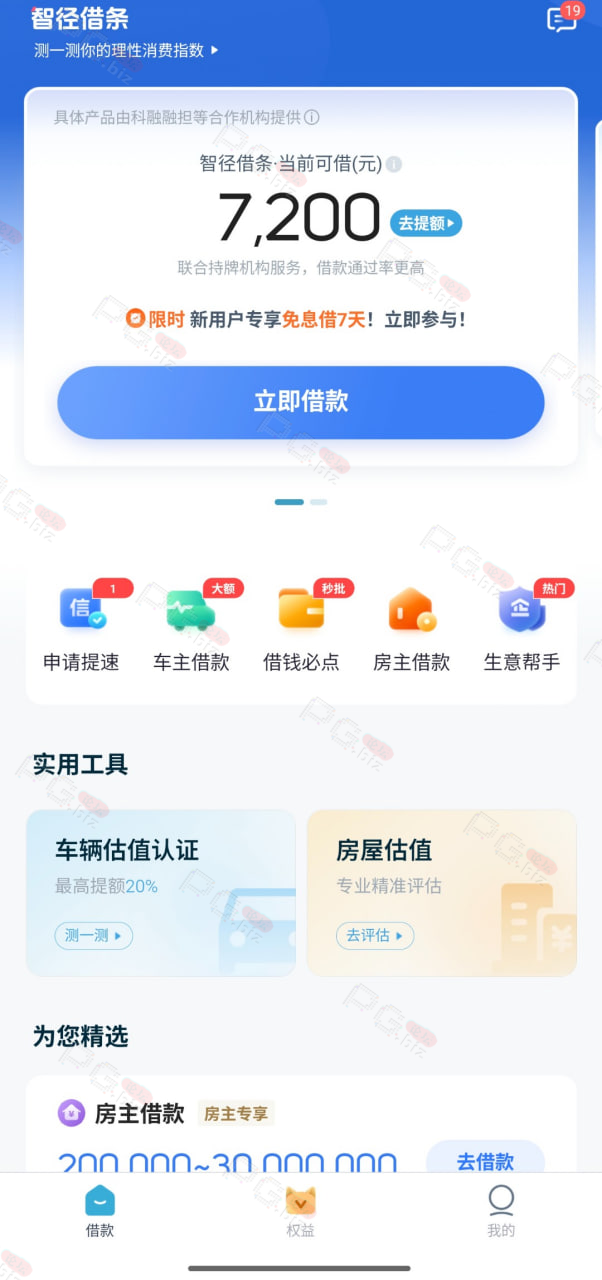Screen dimensions: 602x1280
Task: Tap 去借款 on the 房主借款 card
Action: (485, 1158)
